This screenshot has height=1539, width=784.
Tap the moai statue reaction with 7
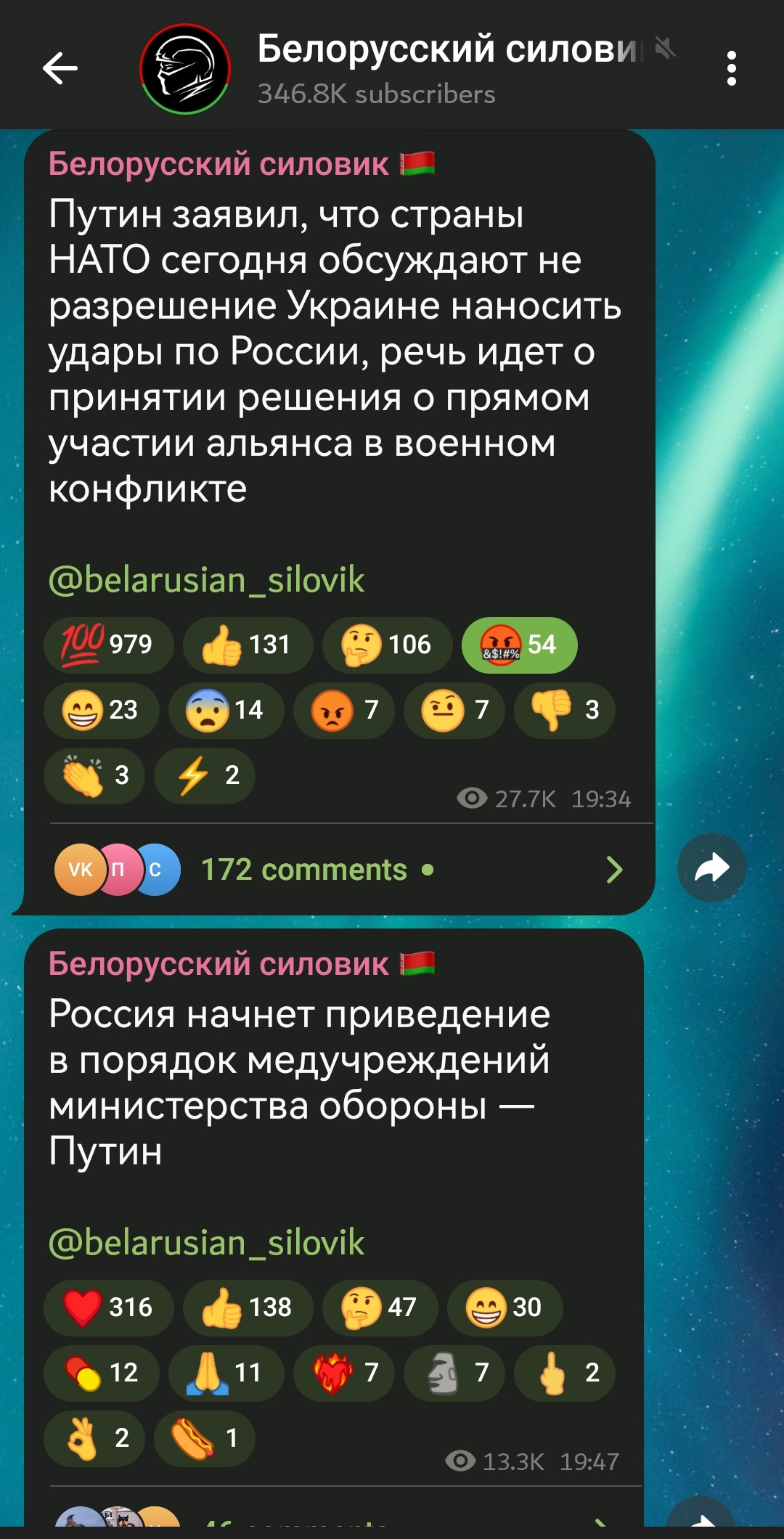(x=454, y=1373)
